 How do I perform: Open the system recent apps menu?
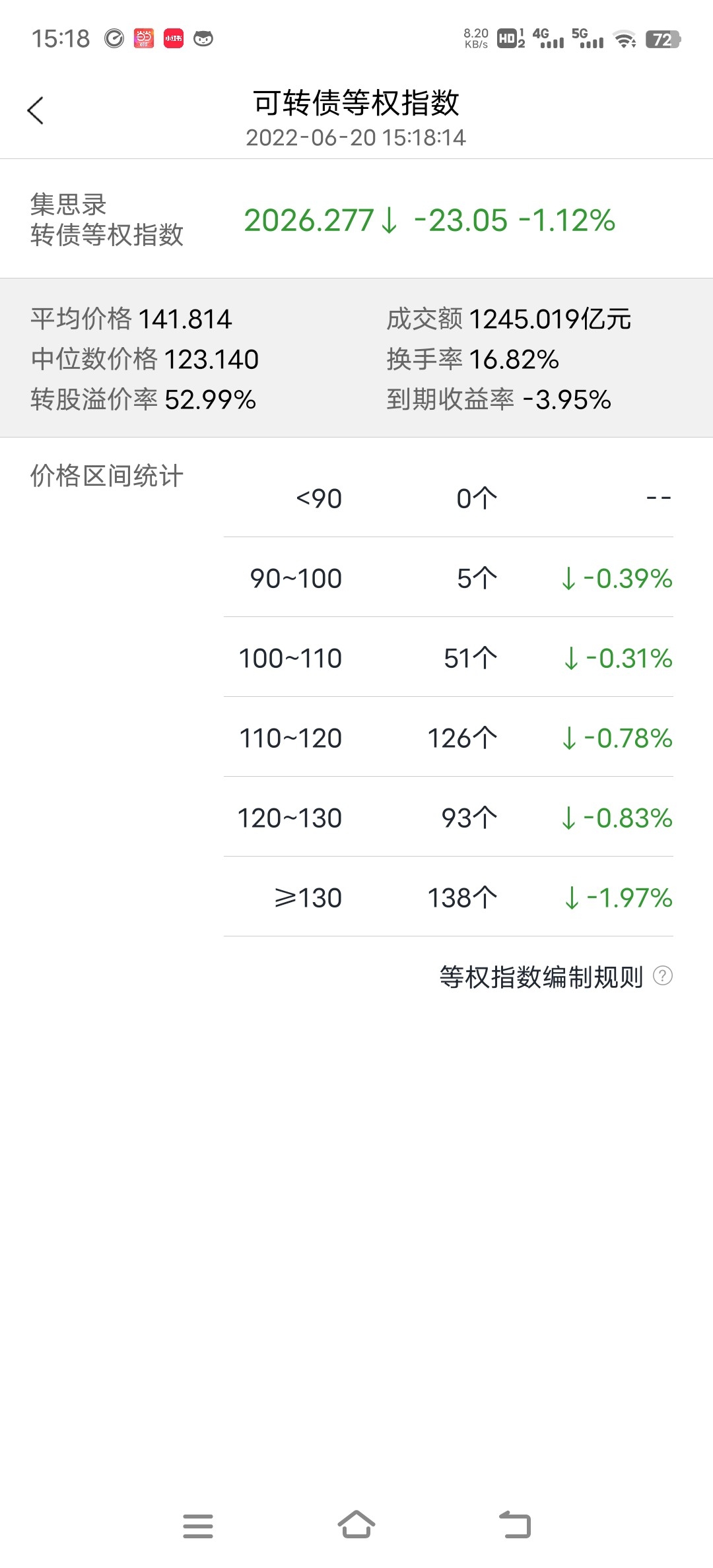(198, 1525)
